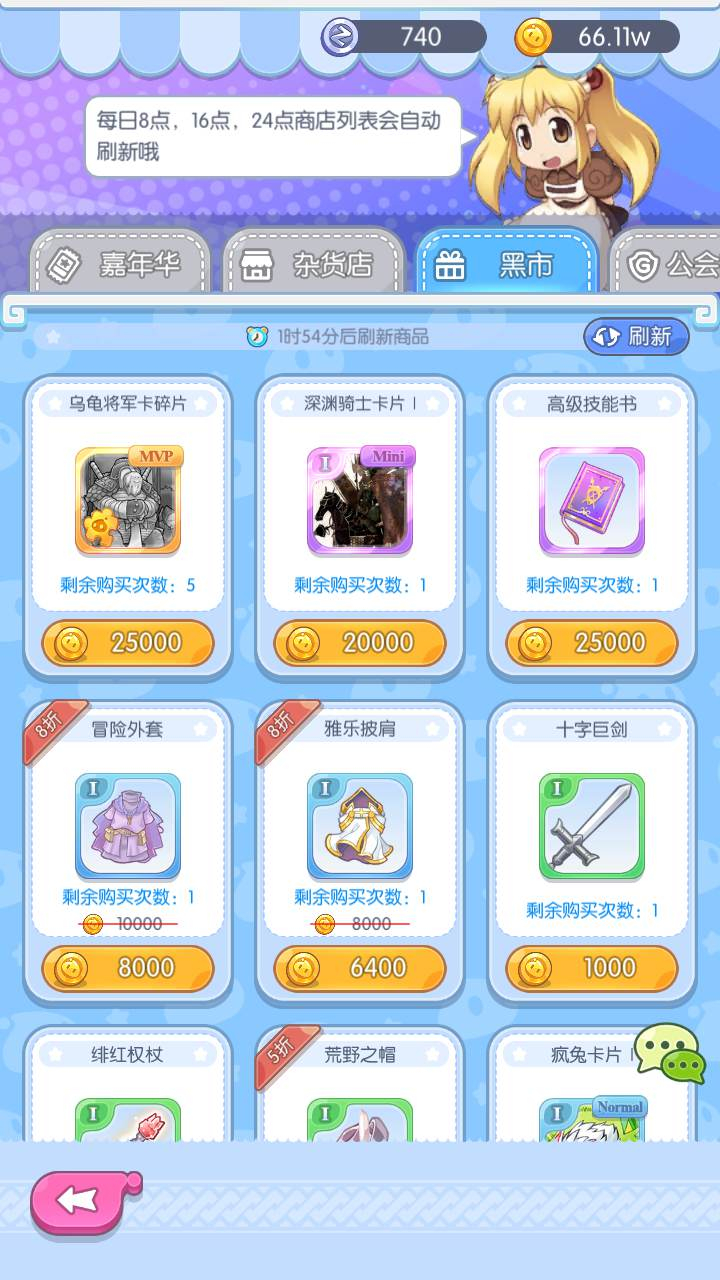Go back with the pink arrow button
The height and width of the screenshot is (1280, 720).
[x=86, y=1202]
